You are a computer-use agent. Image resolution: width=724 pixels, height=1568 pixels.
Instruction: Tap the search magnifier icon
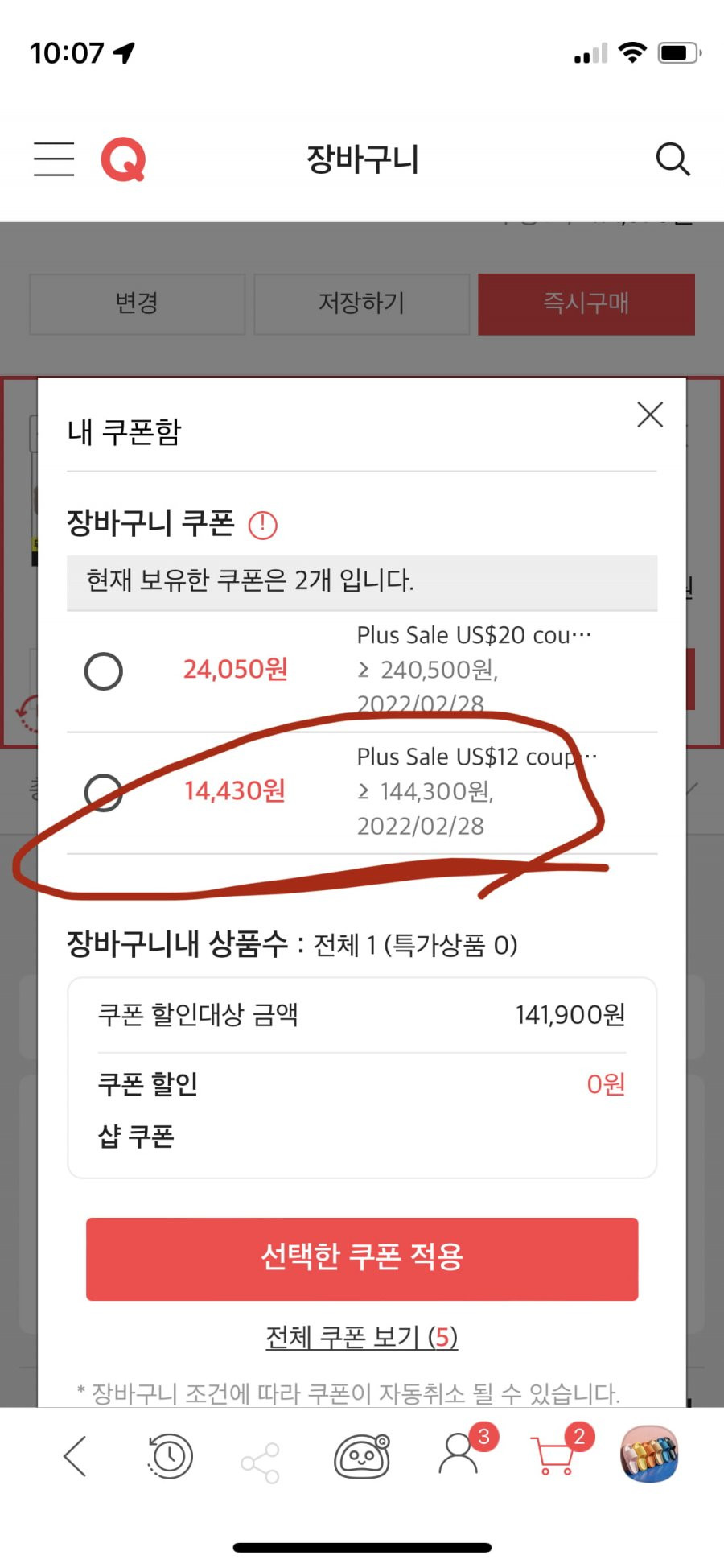[x=673, y=159]
